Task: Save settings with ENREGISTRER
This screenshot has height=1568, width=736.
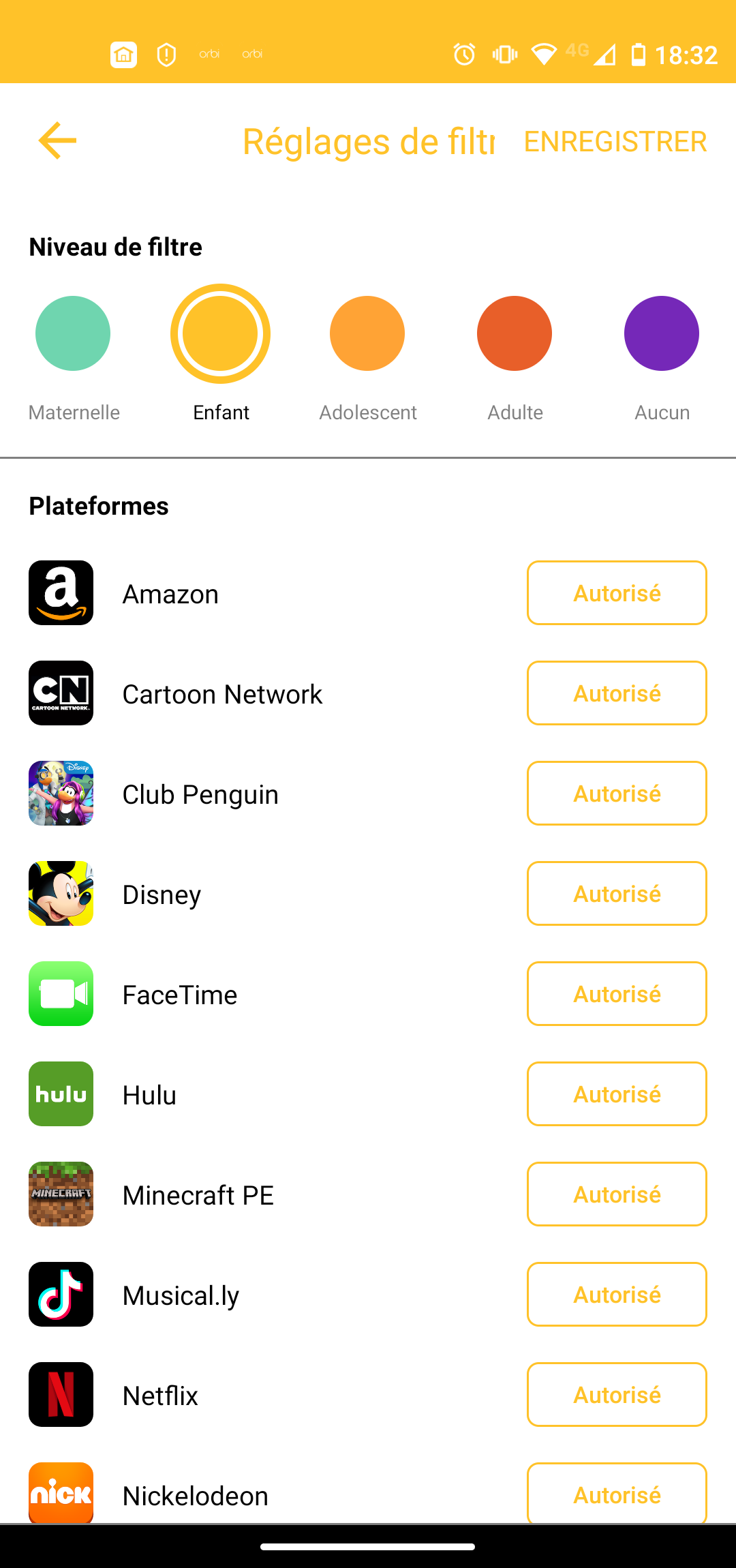Action: point(615,141)
